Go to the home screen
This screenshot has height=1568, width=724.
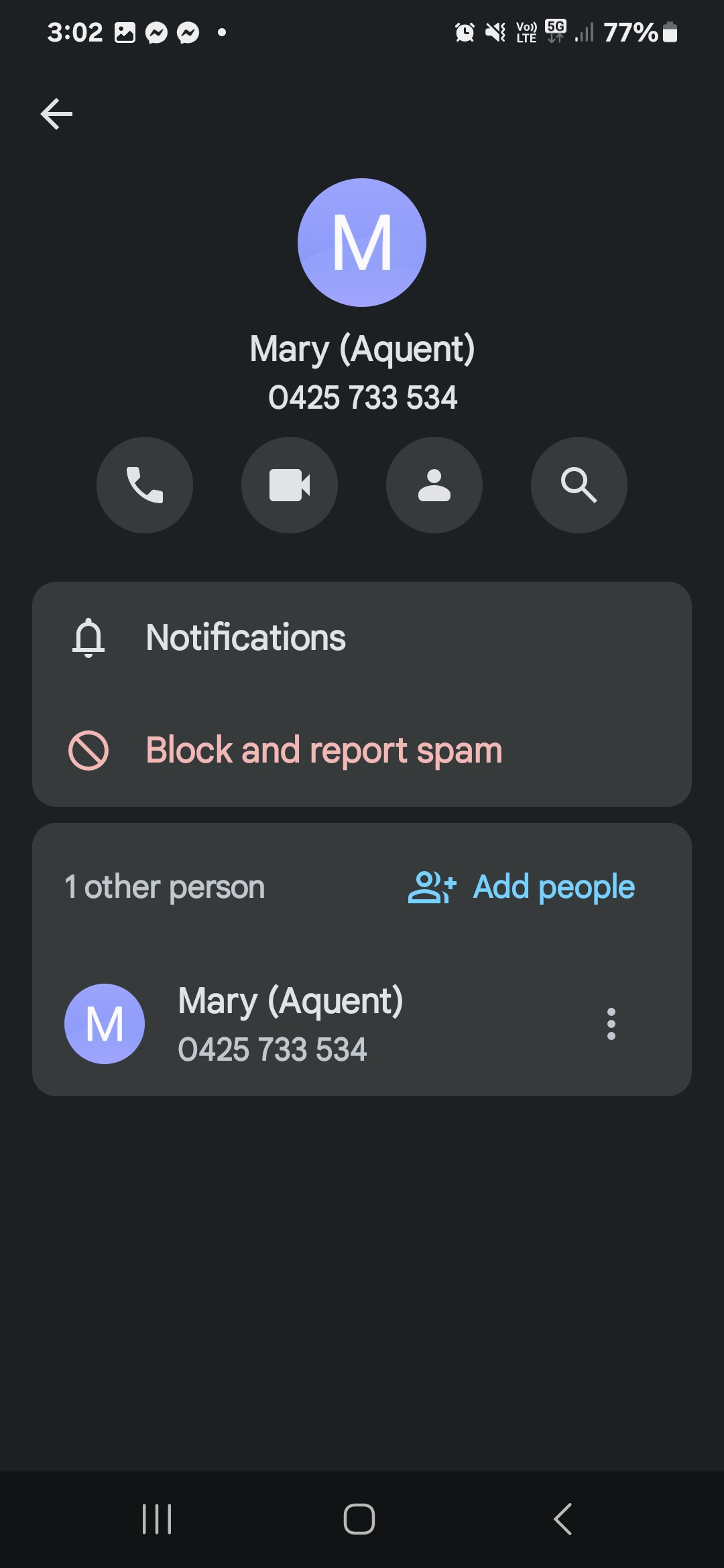click(x=359, y=1518)
